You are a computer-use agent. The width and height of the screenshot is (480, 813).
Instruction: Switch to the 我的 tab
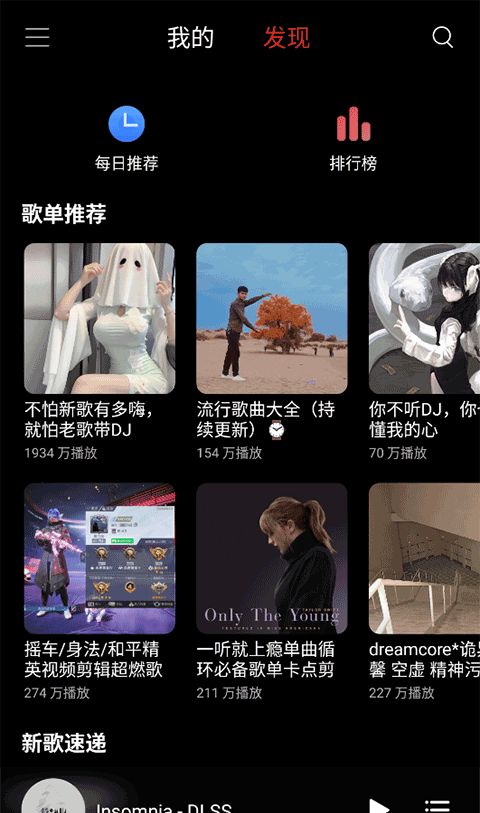pyautogui.click(x=190, y=38)
